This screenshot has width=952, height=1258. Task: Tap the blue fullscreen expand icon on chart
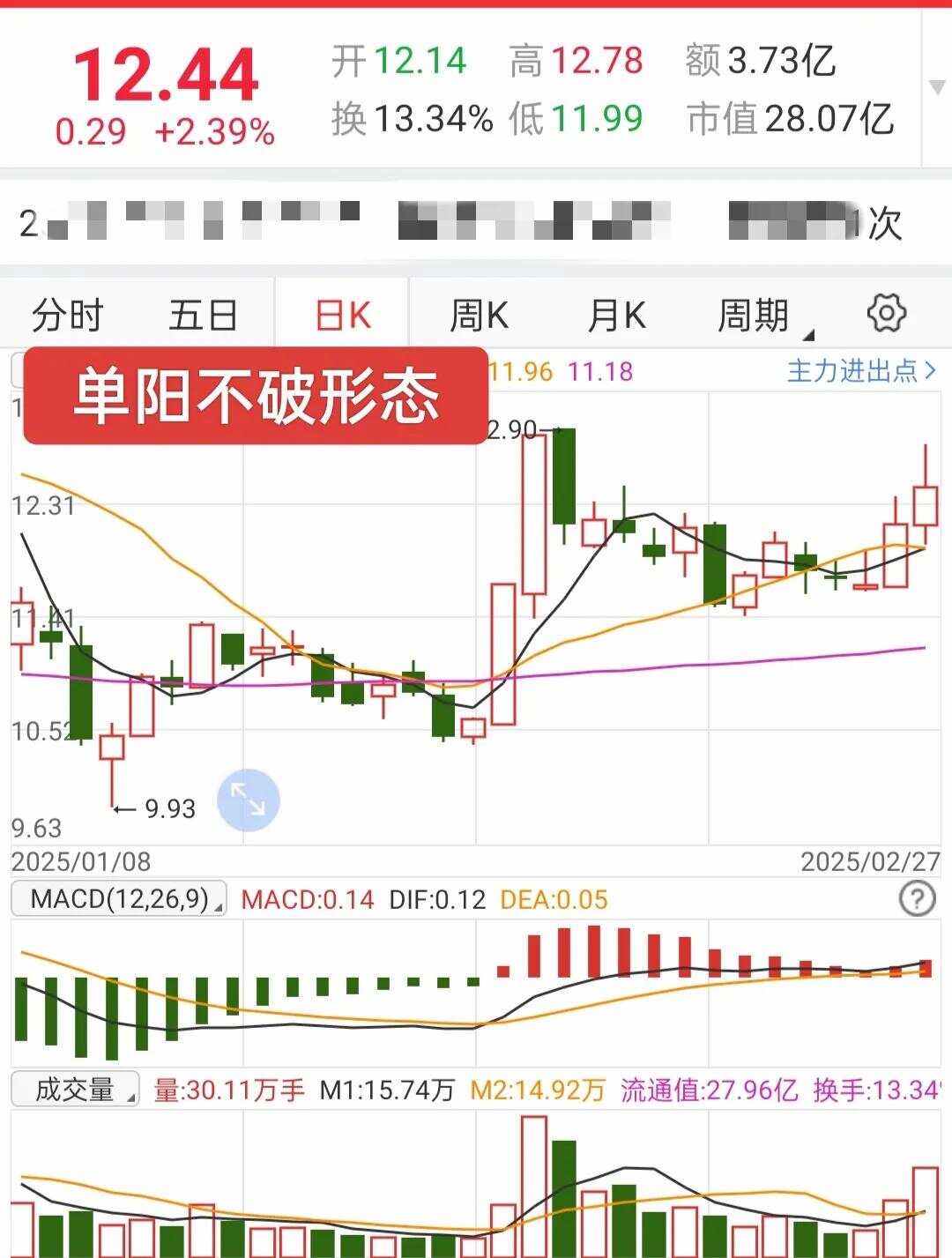[x=248, y=799]
